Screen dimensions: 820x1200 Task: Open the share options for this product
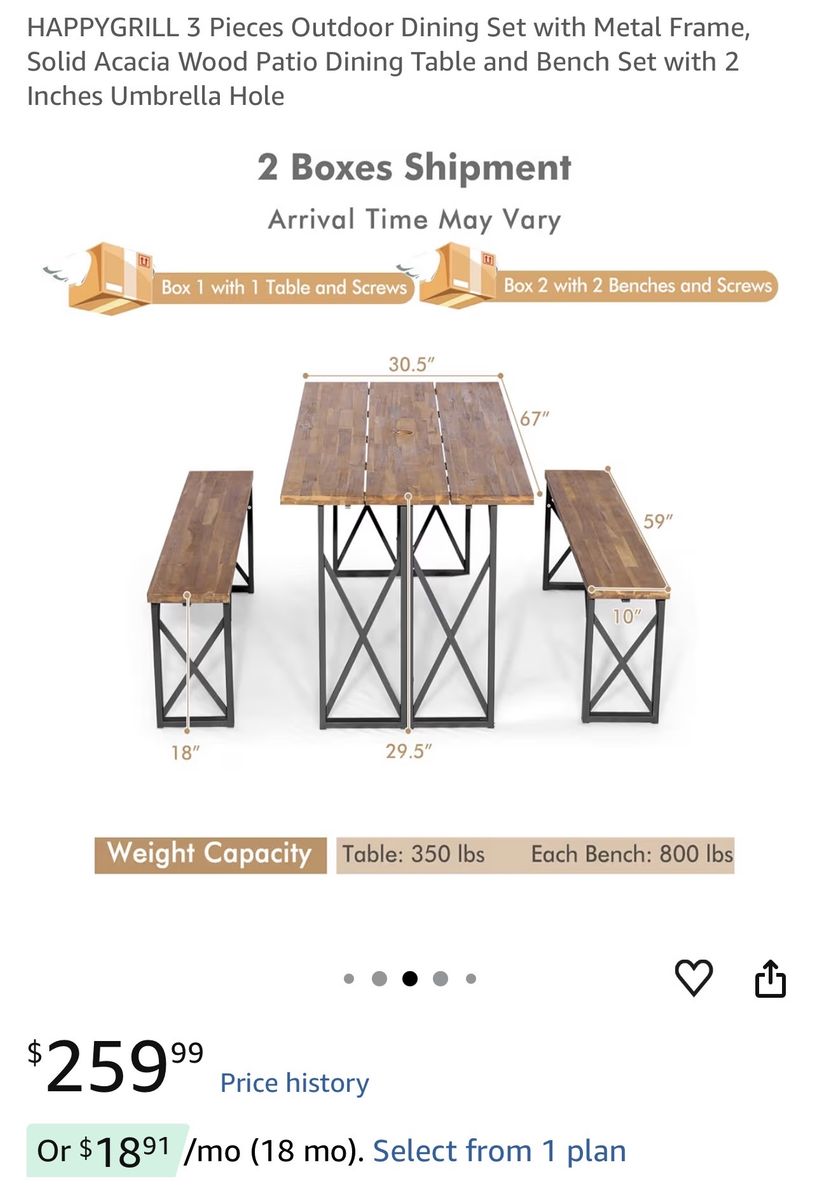(770, 978)
